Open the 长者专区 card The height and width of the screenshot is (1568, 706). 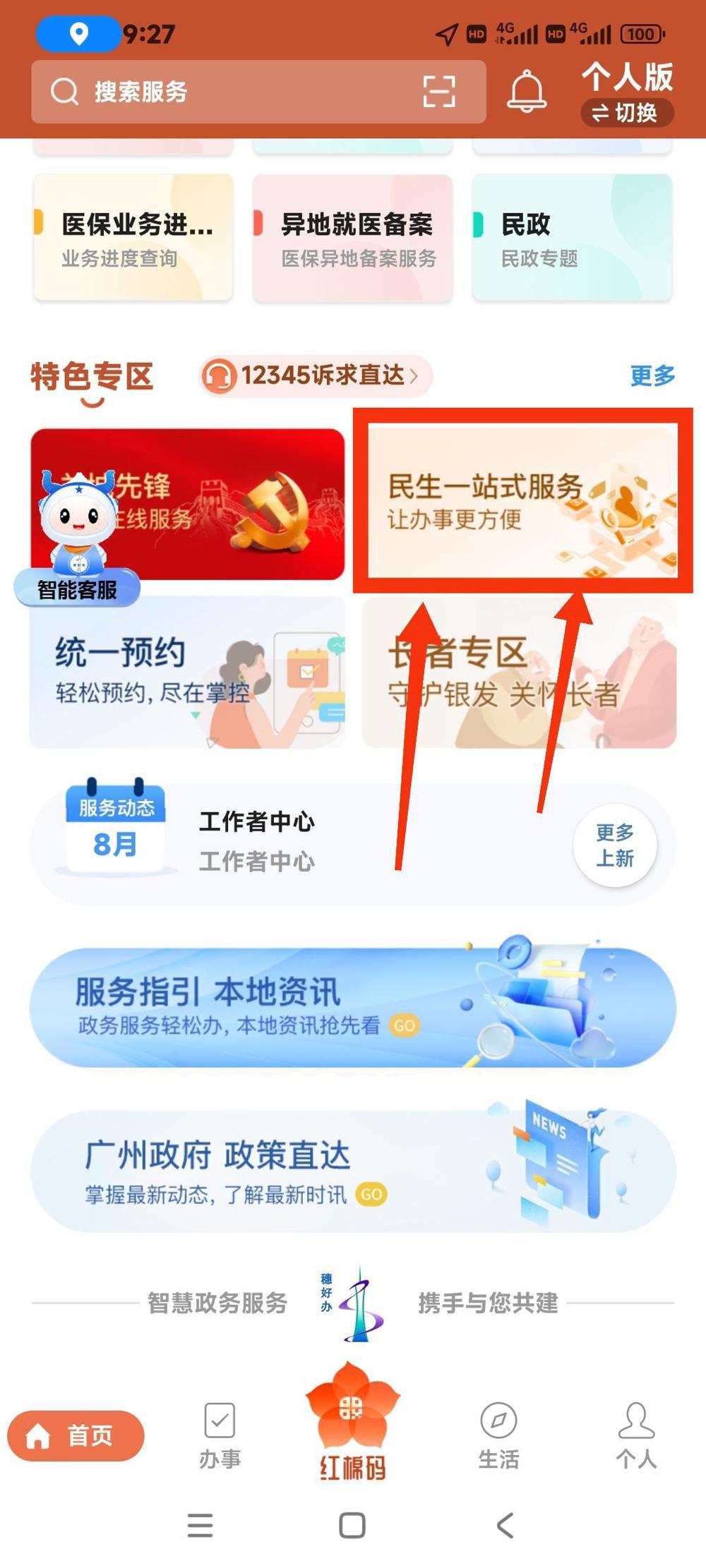[x=519, y=672]
